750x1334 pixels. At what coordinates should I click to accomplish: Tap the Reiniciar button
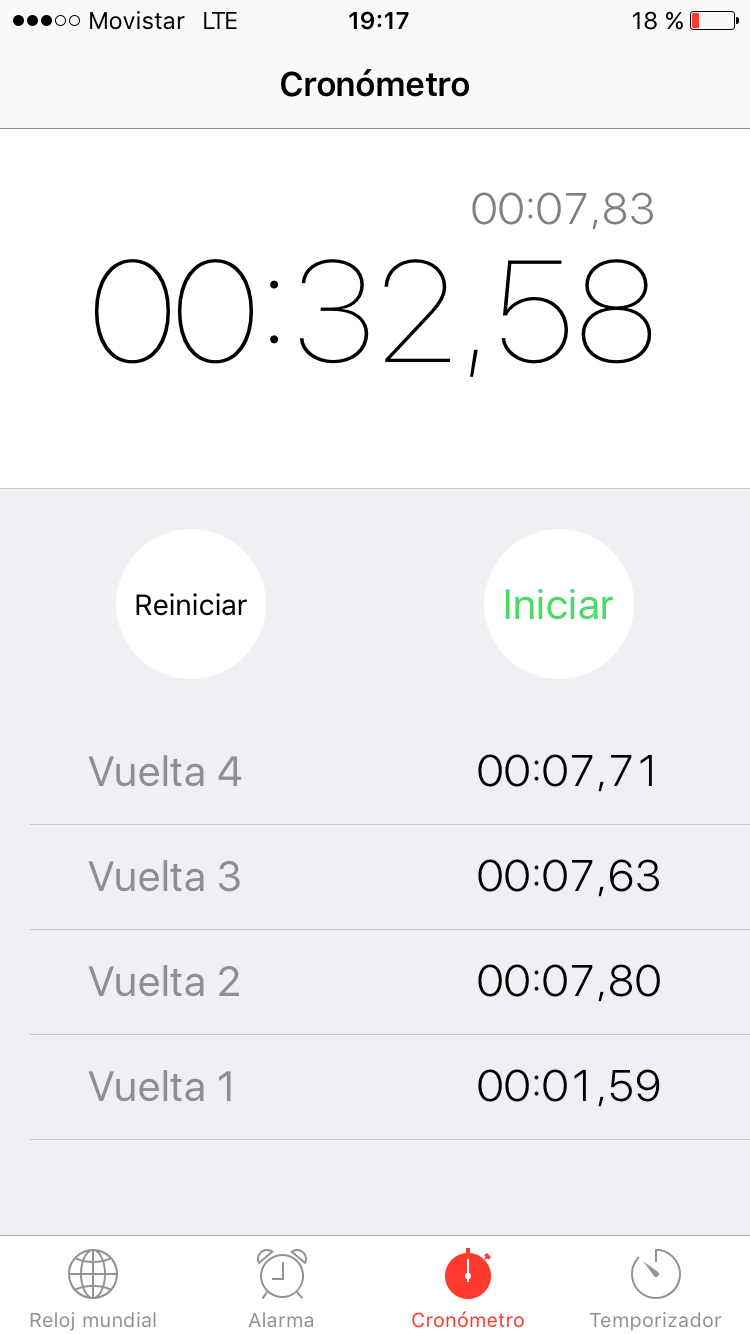tap(191, 604)
